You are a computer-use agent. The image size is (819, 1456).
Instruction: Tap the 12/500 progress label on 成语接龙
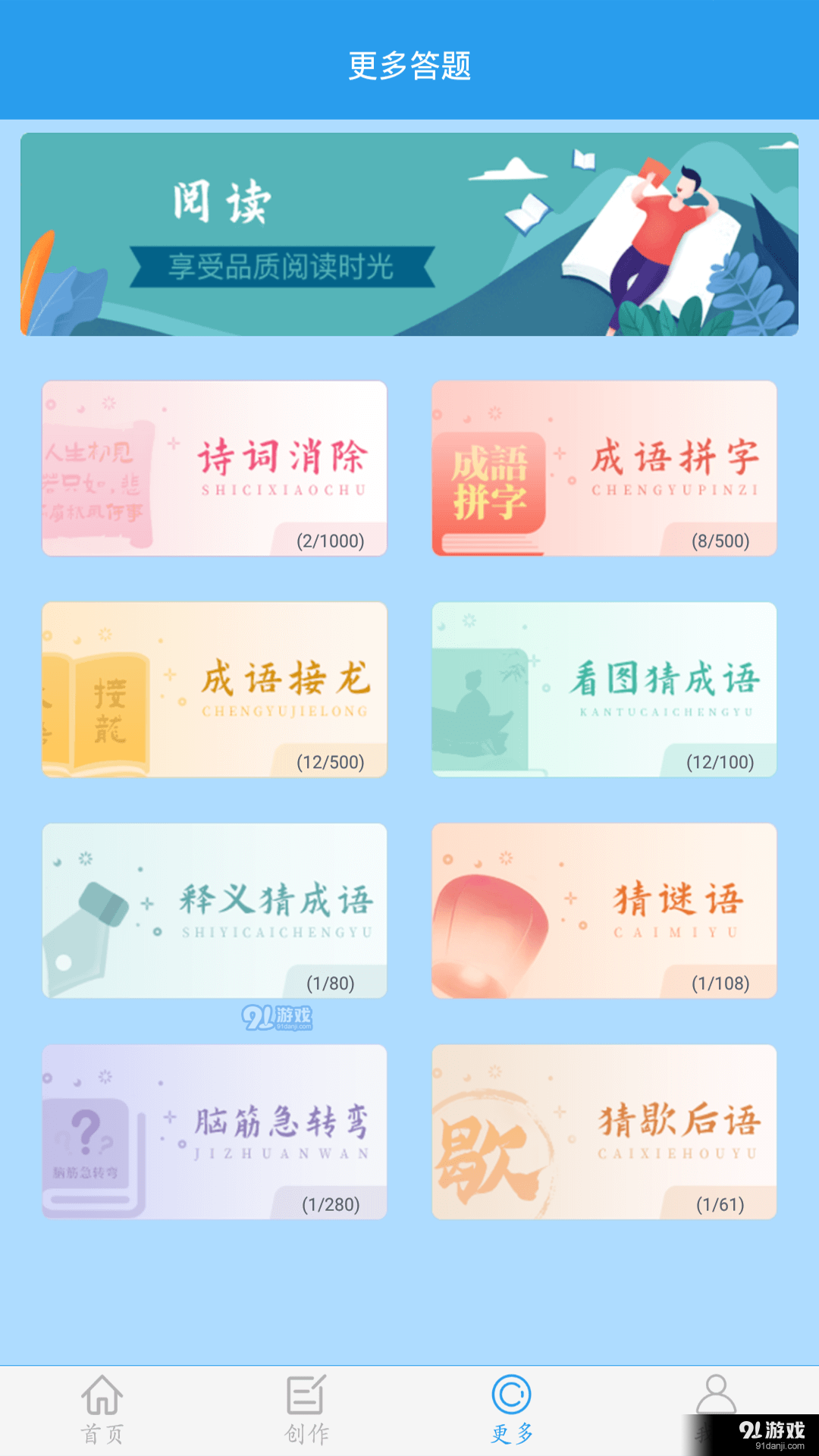pos(330,762)
